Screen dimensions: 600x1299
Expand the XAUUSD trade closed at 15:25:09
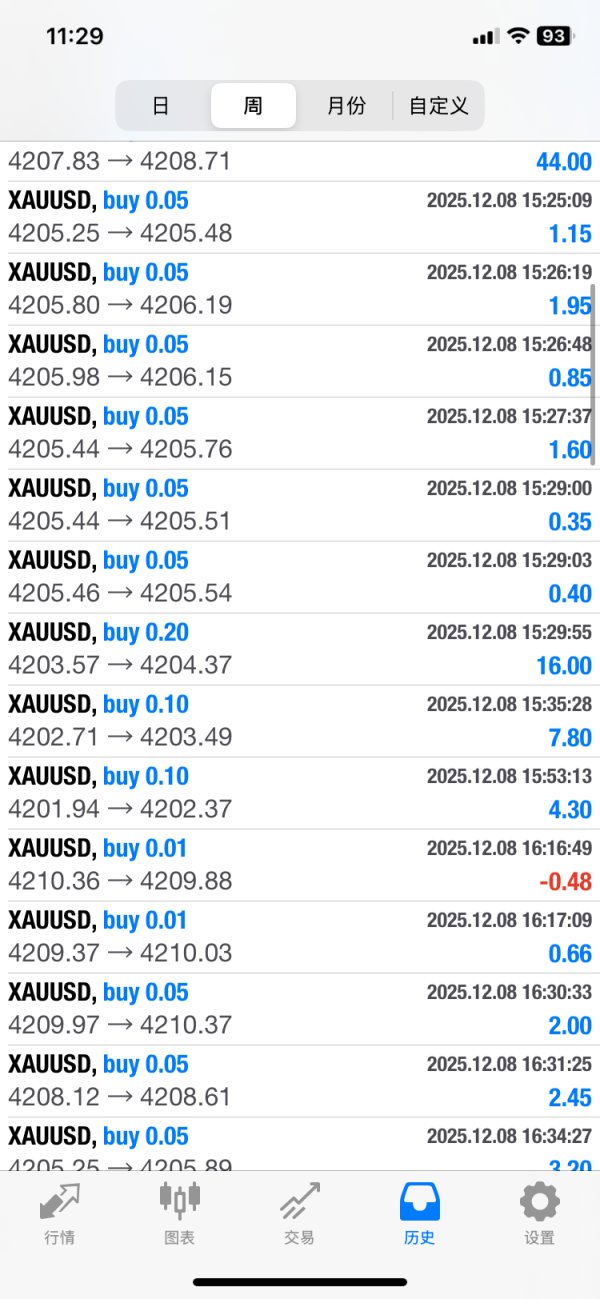[300, 217]
